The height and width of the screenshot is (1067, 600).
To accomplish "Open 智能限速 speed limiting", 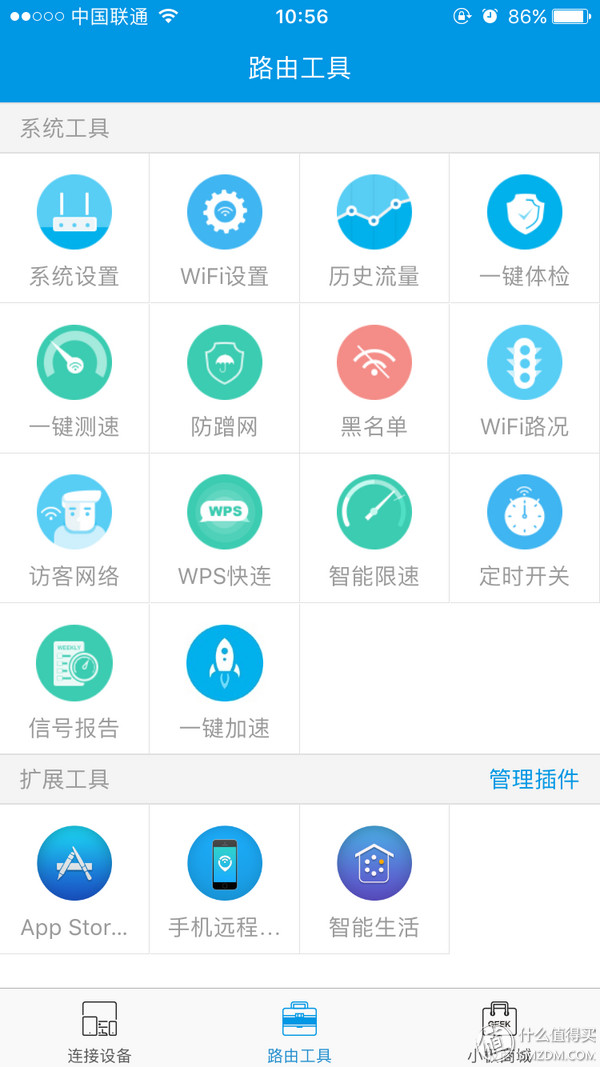I will coord(374,528).
